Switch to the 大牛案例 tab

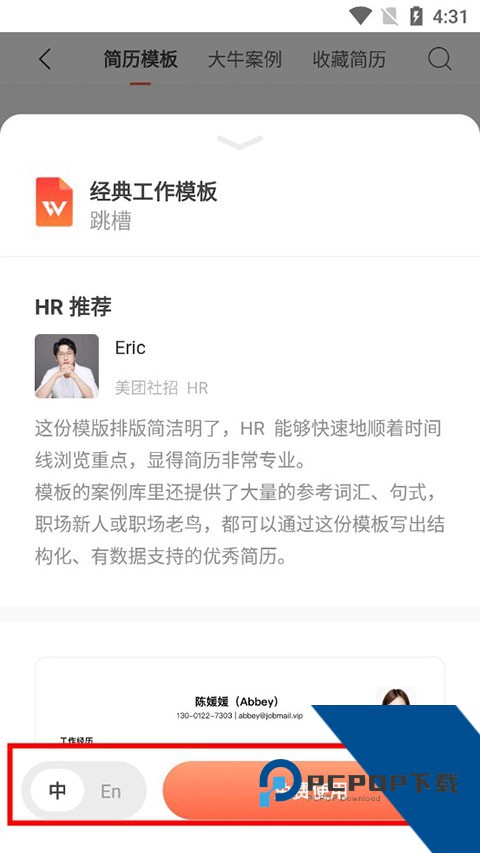coord(244,59)
